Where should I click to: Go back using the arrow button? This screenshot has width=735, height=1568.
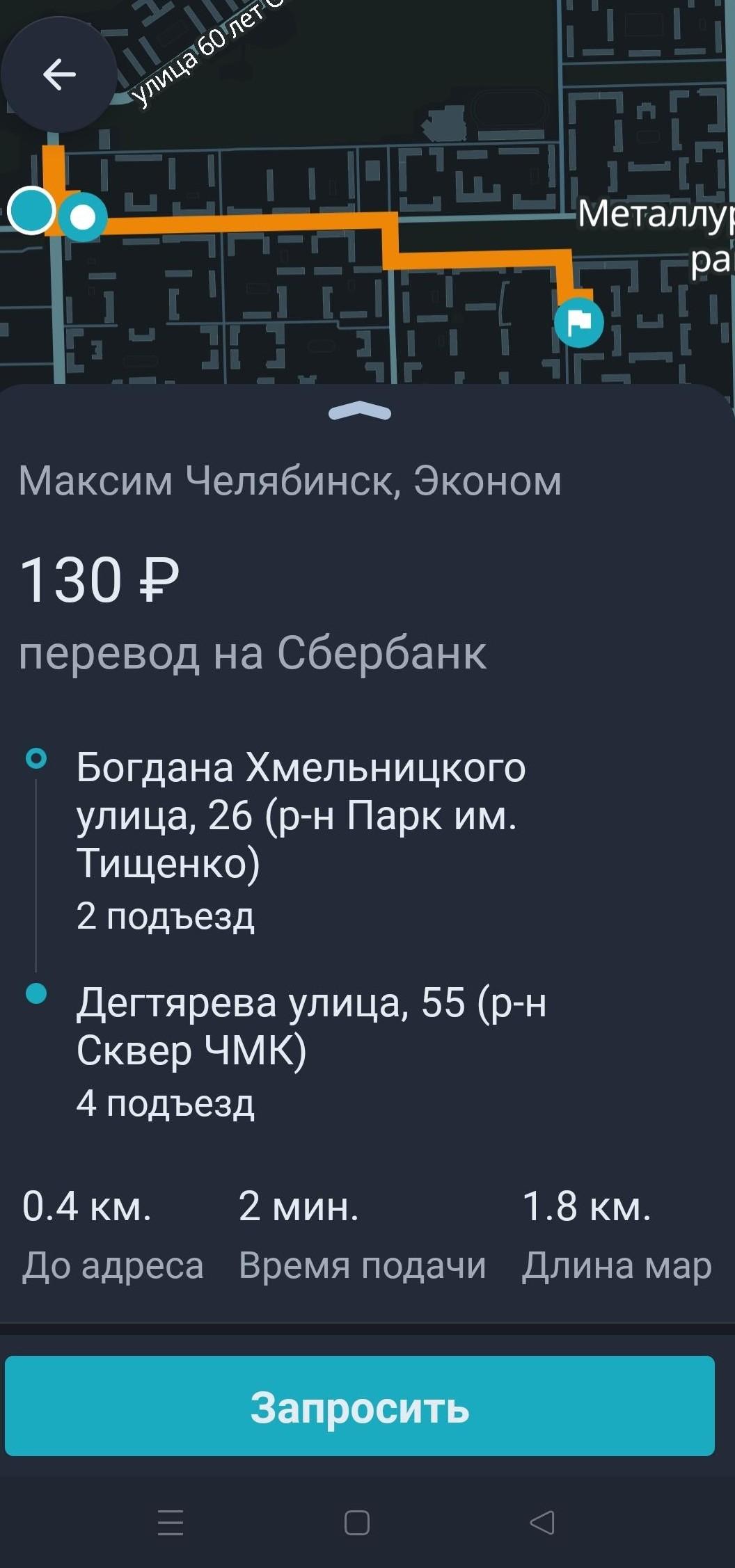click(x=59, y=74)
